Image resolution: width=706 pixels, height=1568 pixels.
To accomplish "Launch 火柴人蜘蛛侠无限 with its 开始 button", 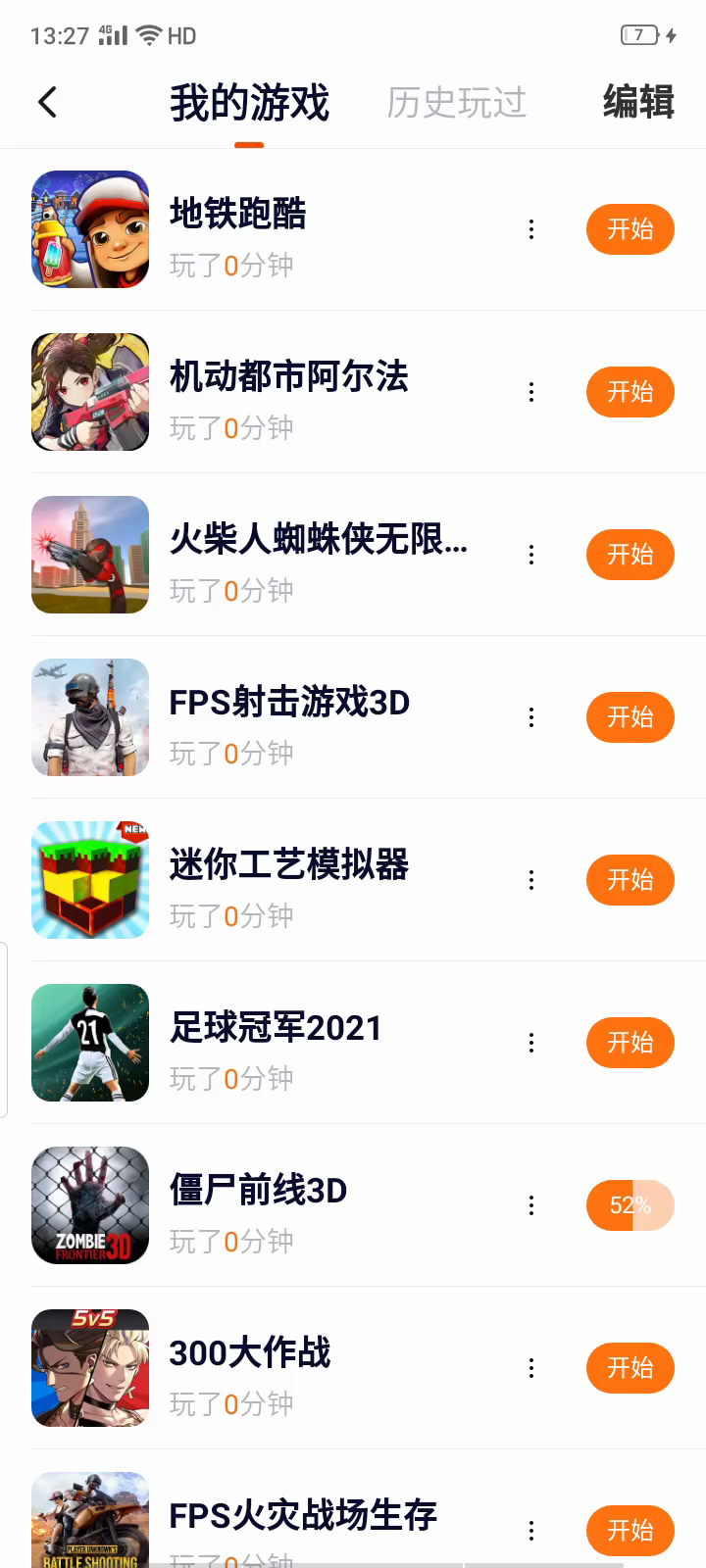I will [x=630, y=555].
